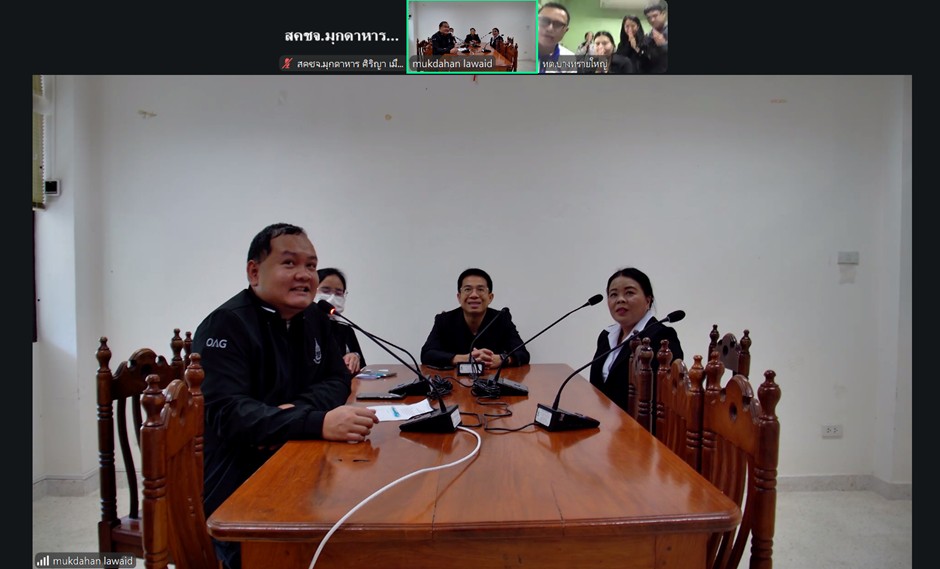Select the สคชจ.มุกดาหาร participant tile

341,37
